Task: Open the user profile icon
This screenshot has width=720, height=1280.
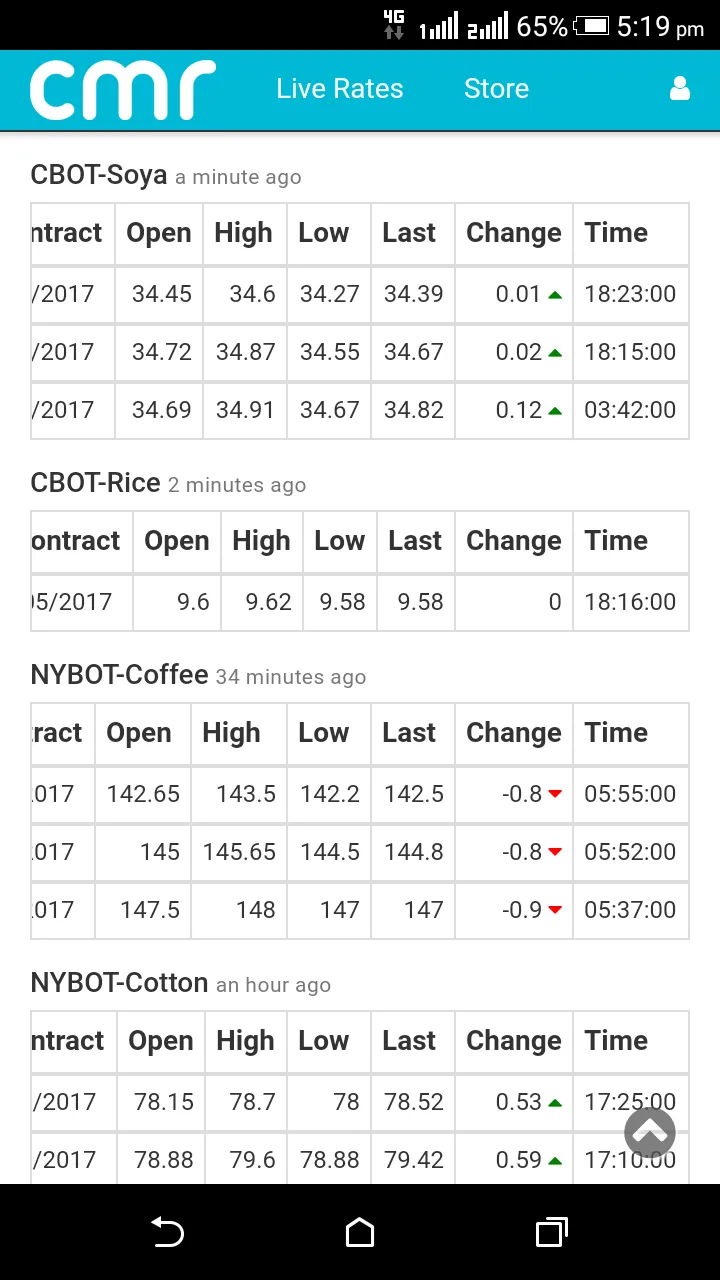Action: [x=680, y=89]
